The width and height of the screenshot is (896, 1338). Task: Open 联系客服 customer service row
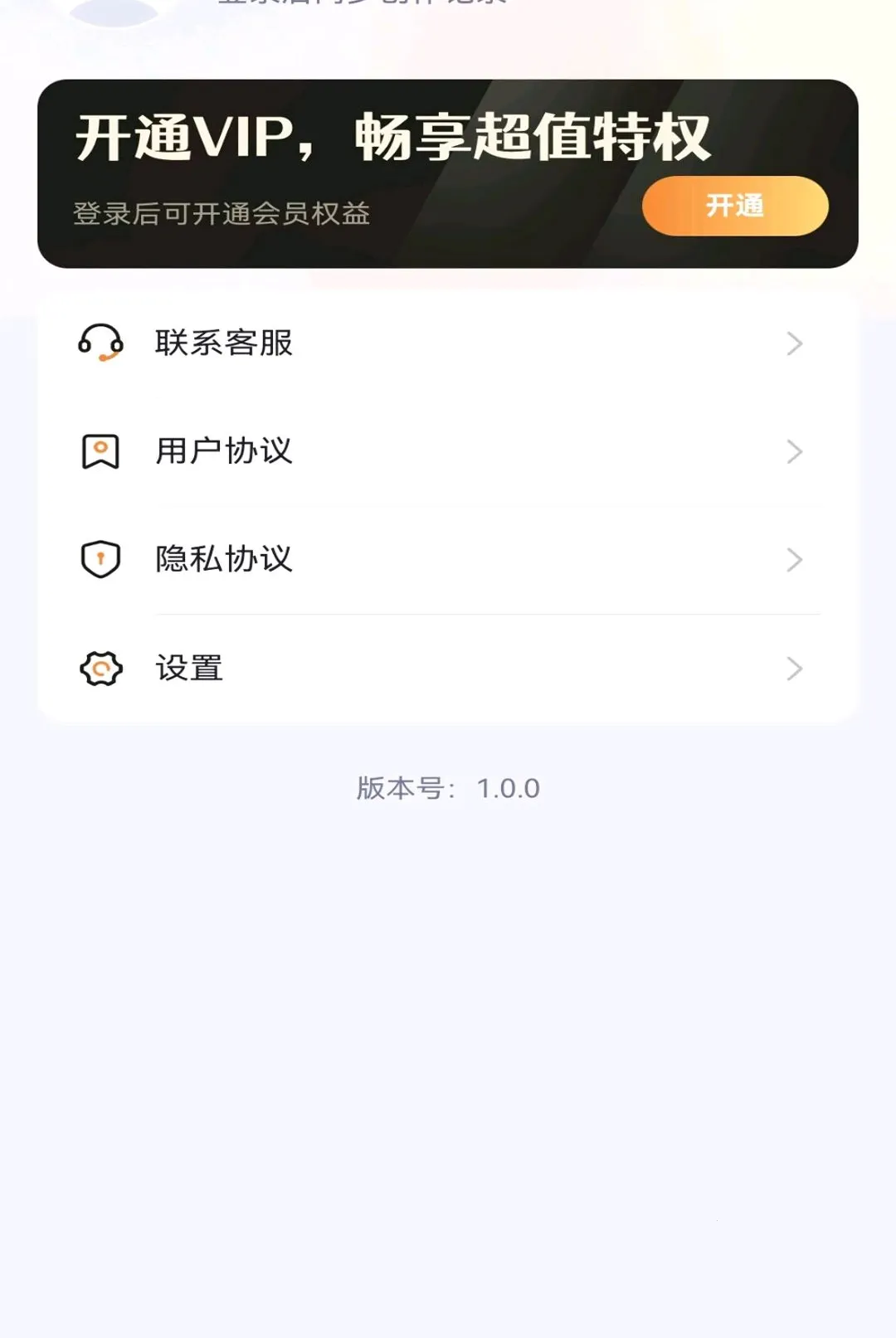(x=448, y=343)
